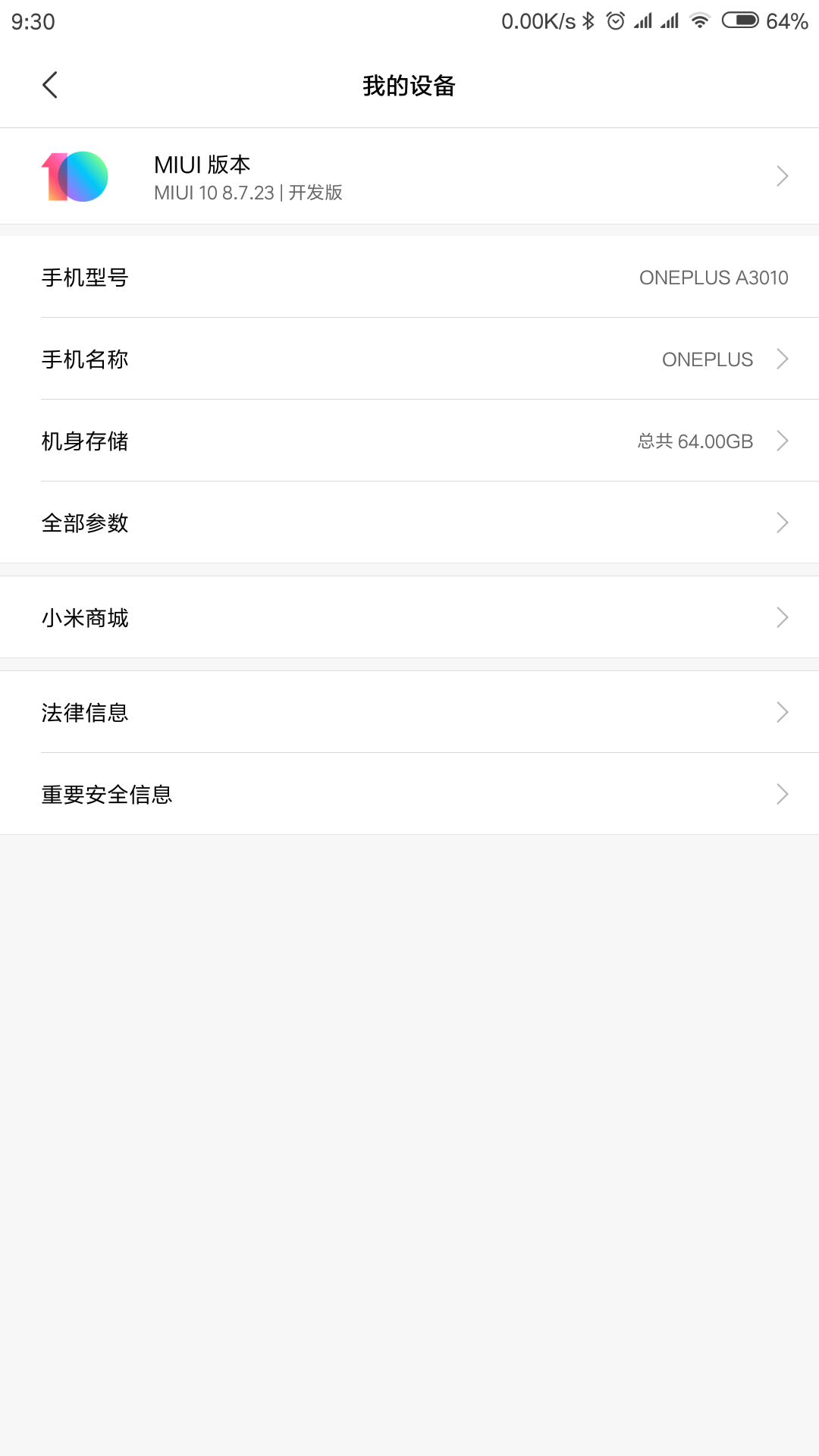Open 法律信息
This screenshot has width=819, height=1456.
(x=409, y=712)
